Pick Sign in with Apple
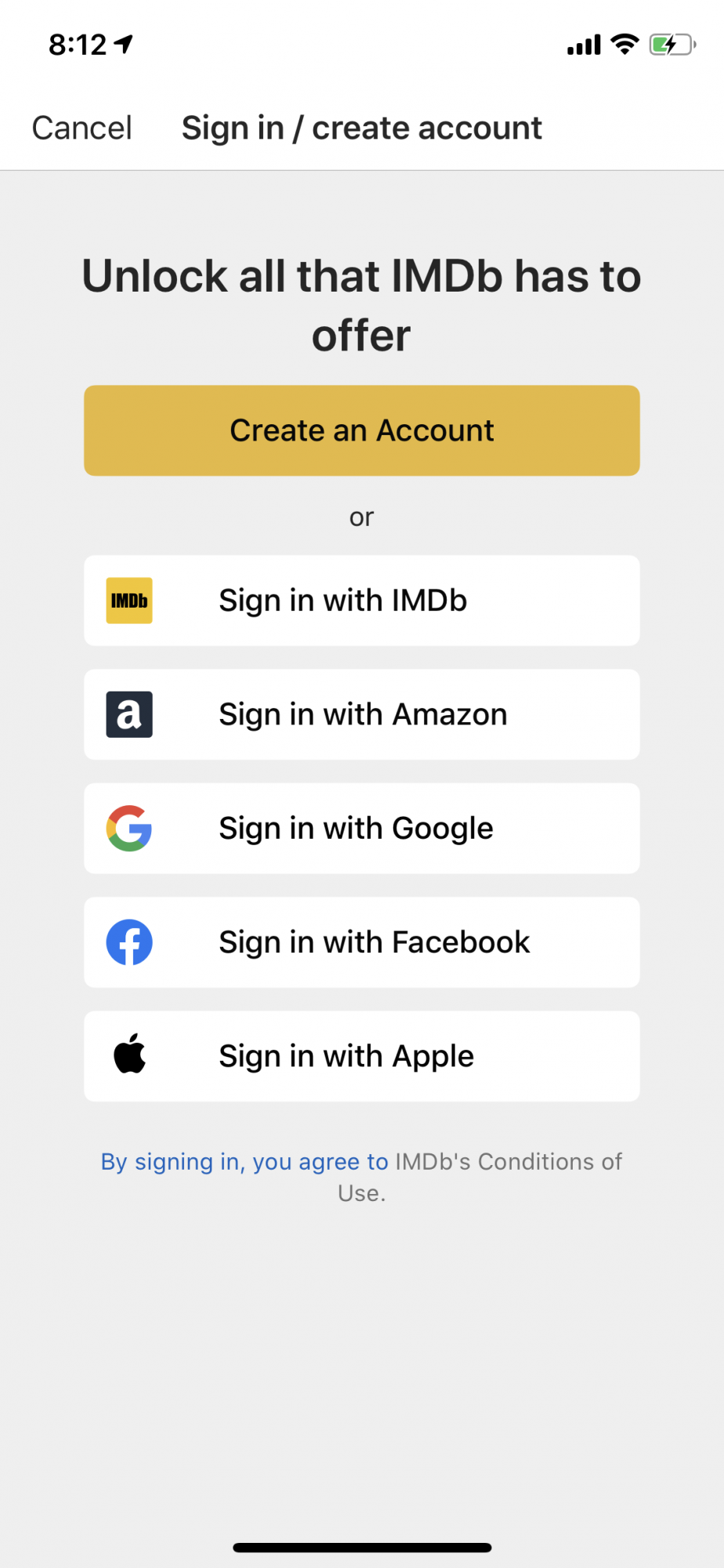The height and width of the screenshot is (1568, 724). (361, 1056)
